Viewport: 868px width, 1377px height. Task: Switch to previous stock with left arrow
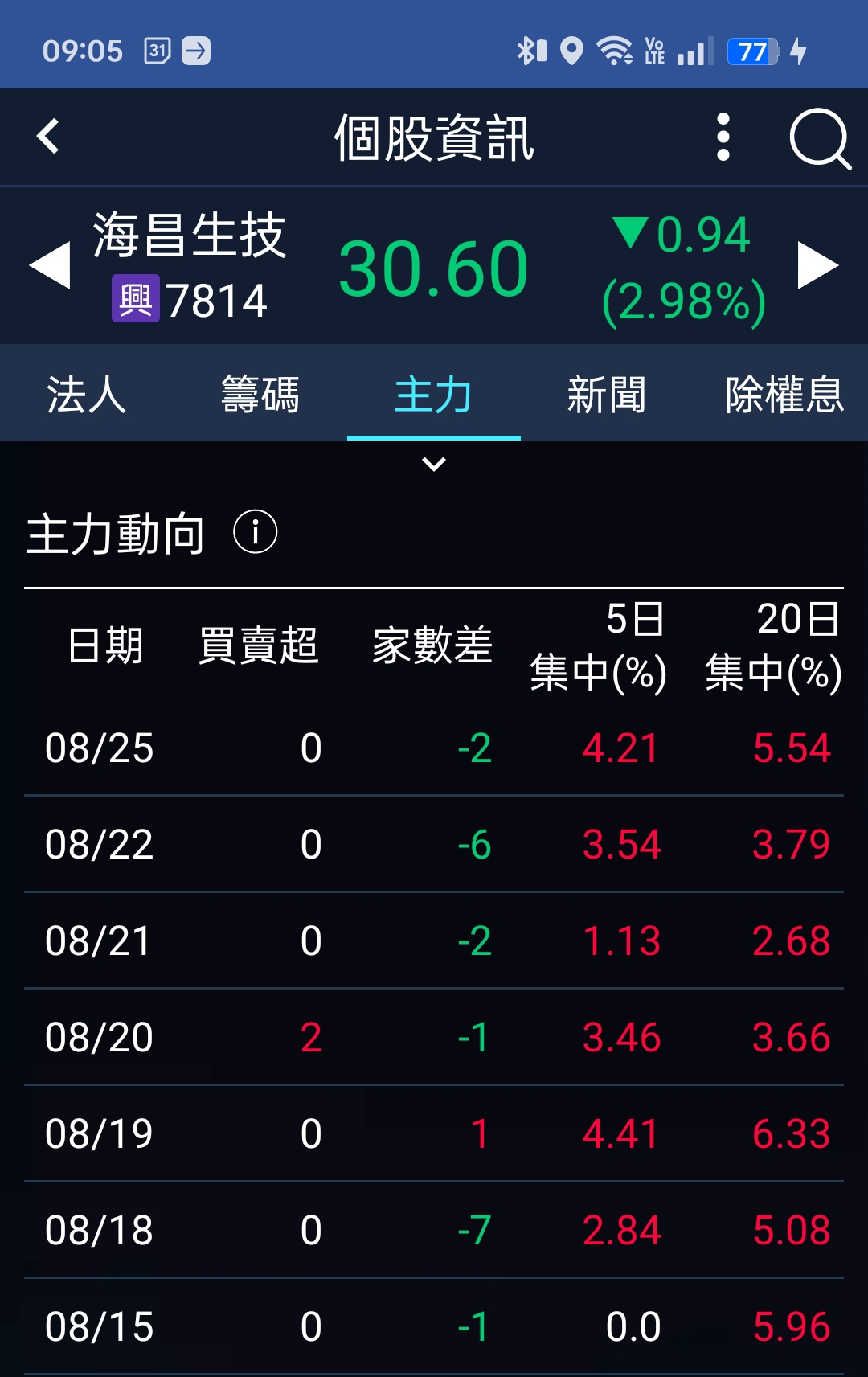(x=50, y=265)
